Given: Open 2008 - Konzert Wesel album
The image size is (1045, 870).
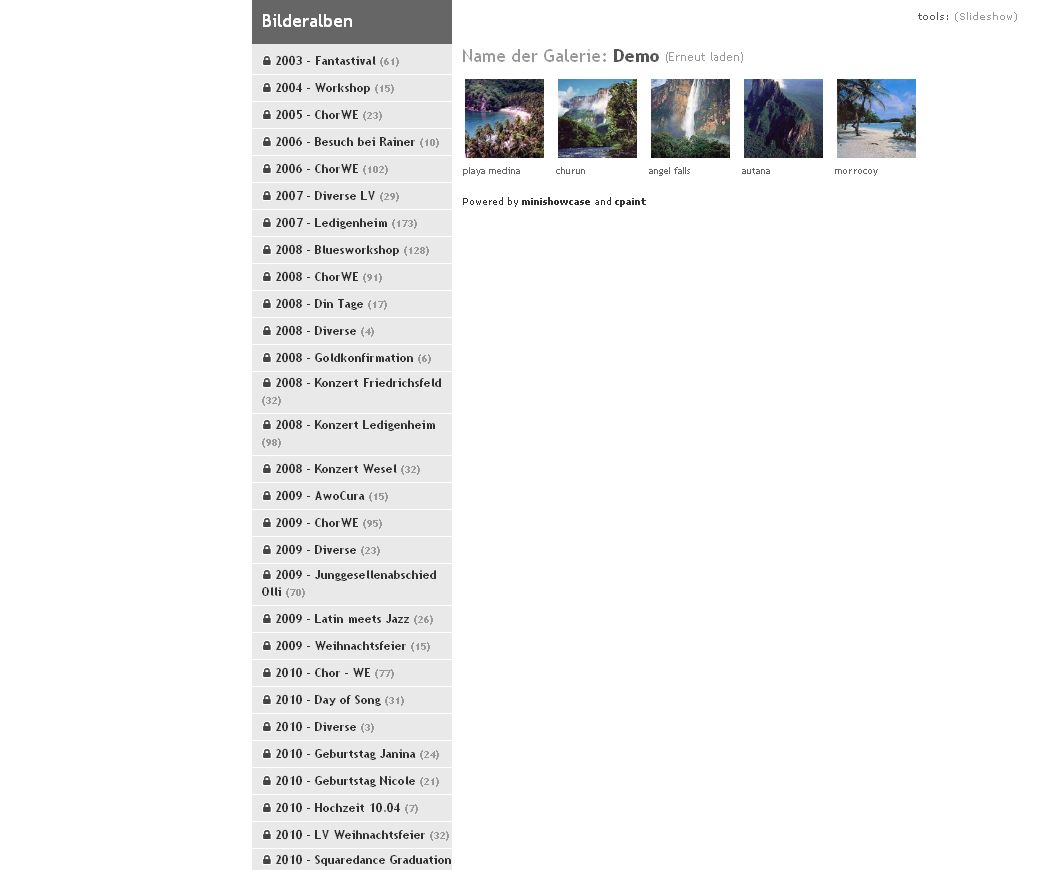Looking at the screenshot, I should coord(336,469).
